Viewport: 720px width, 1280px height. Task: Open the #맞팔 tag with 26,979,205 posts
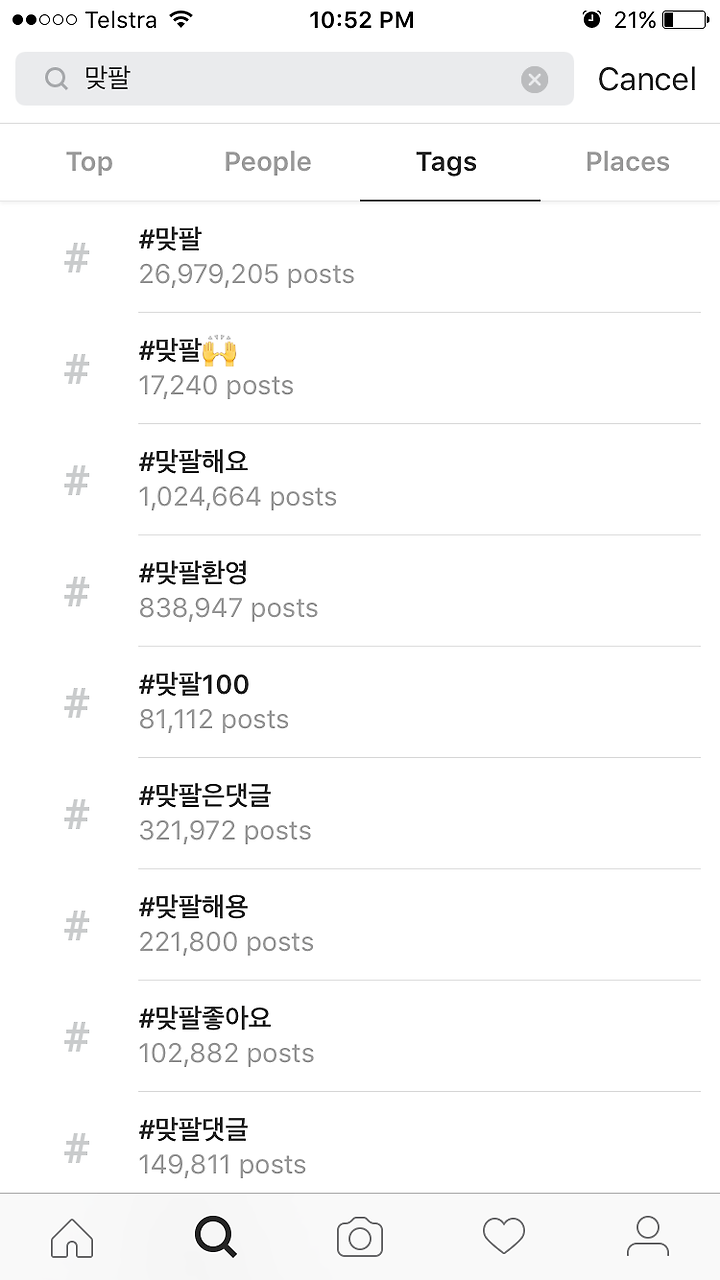[360, 257]
